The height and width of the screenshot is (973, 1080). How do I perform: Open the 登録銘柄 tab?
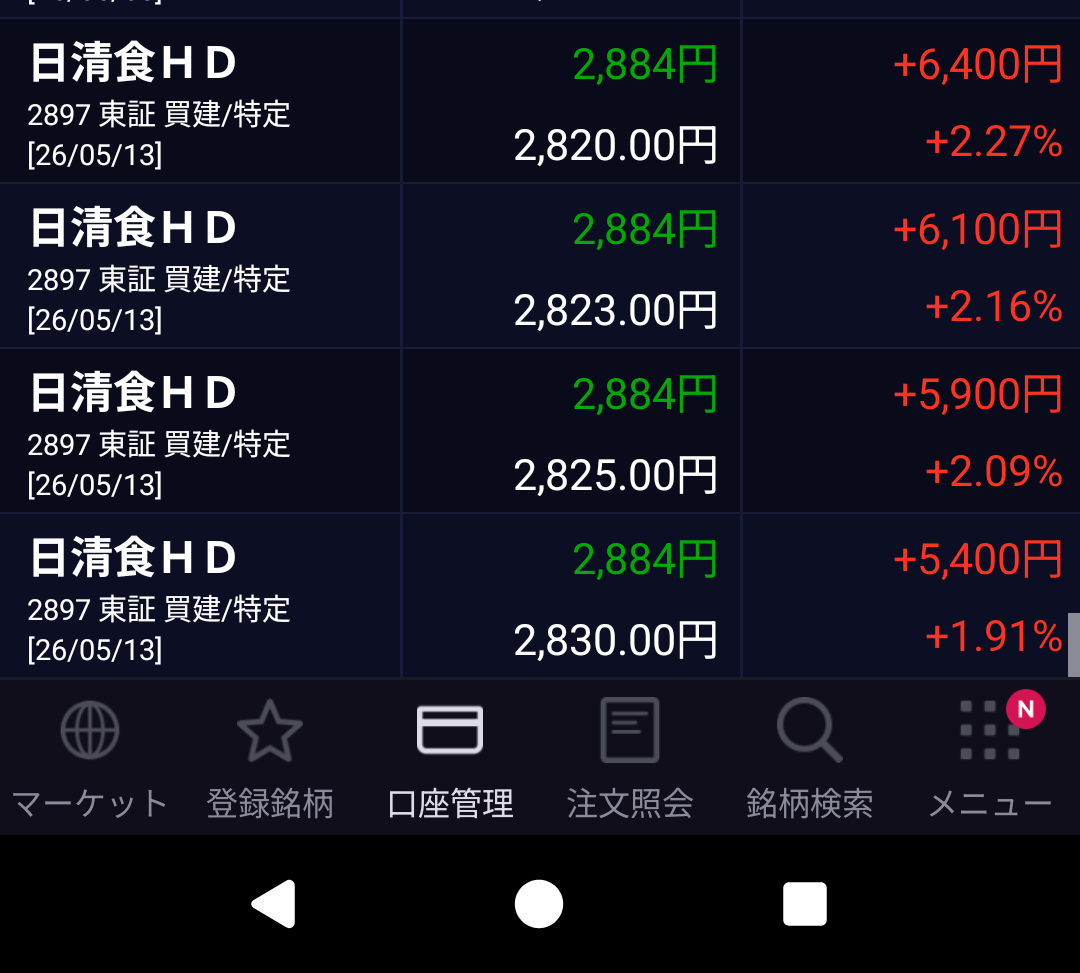coord(270,757)
